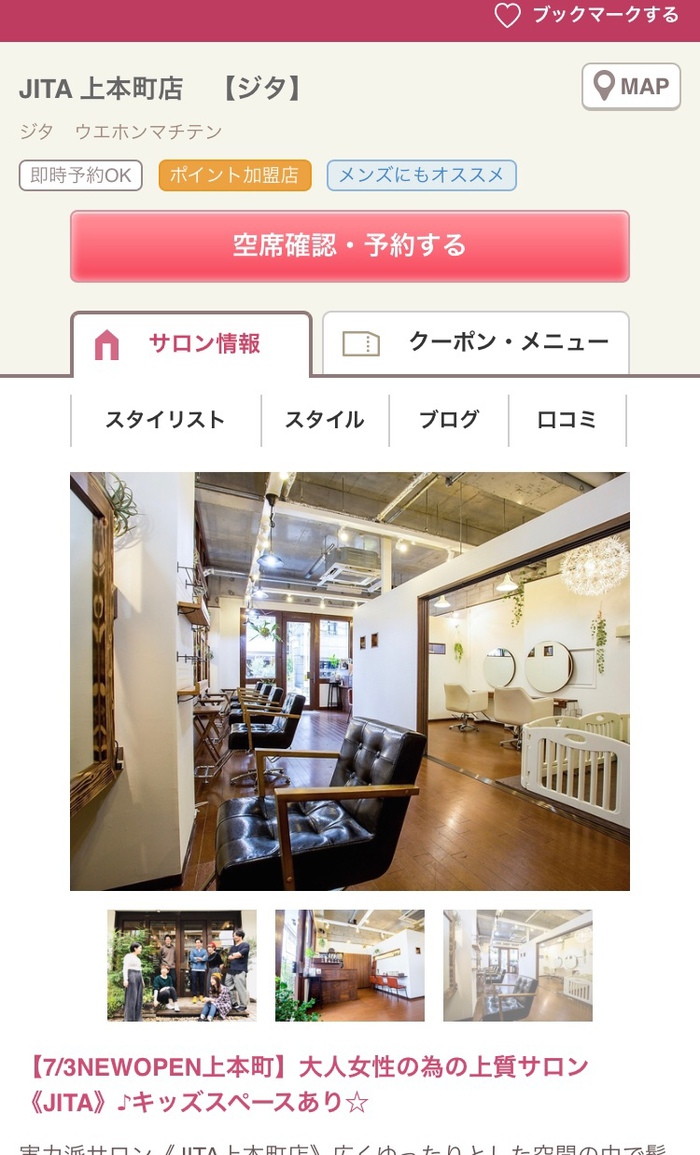700x1155 pixels.
Task: Open the 口コミ reviews section
Action: (567, 420)
